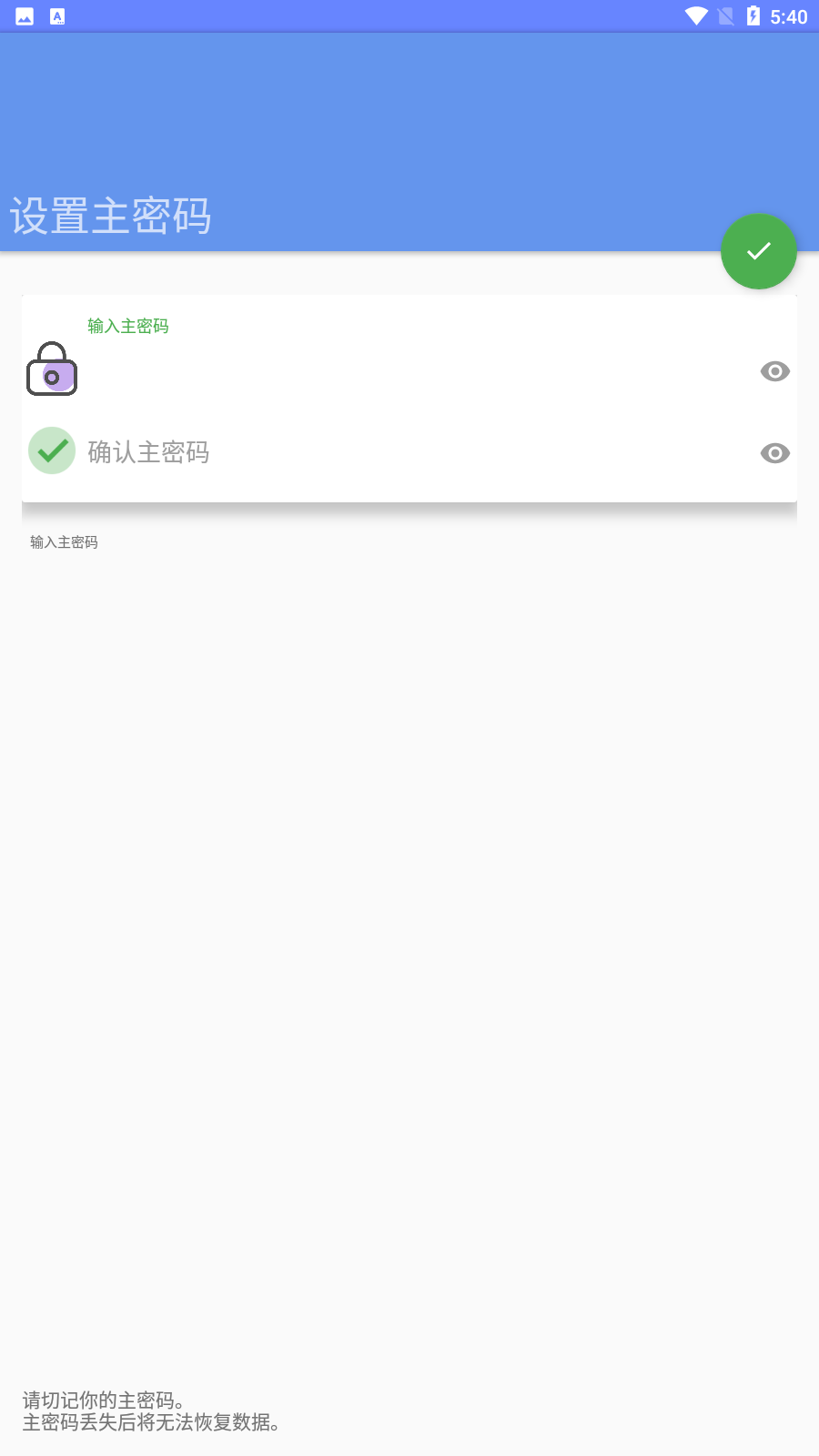
Task: Click the padlock icon beside master password
Action: coord(52,370)
